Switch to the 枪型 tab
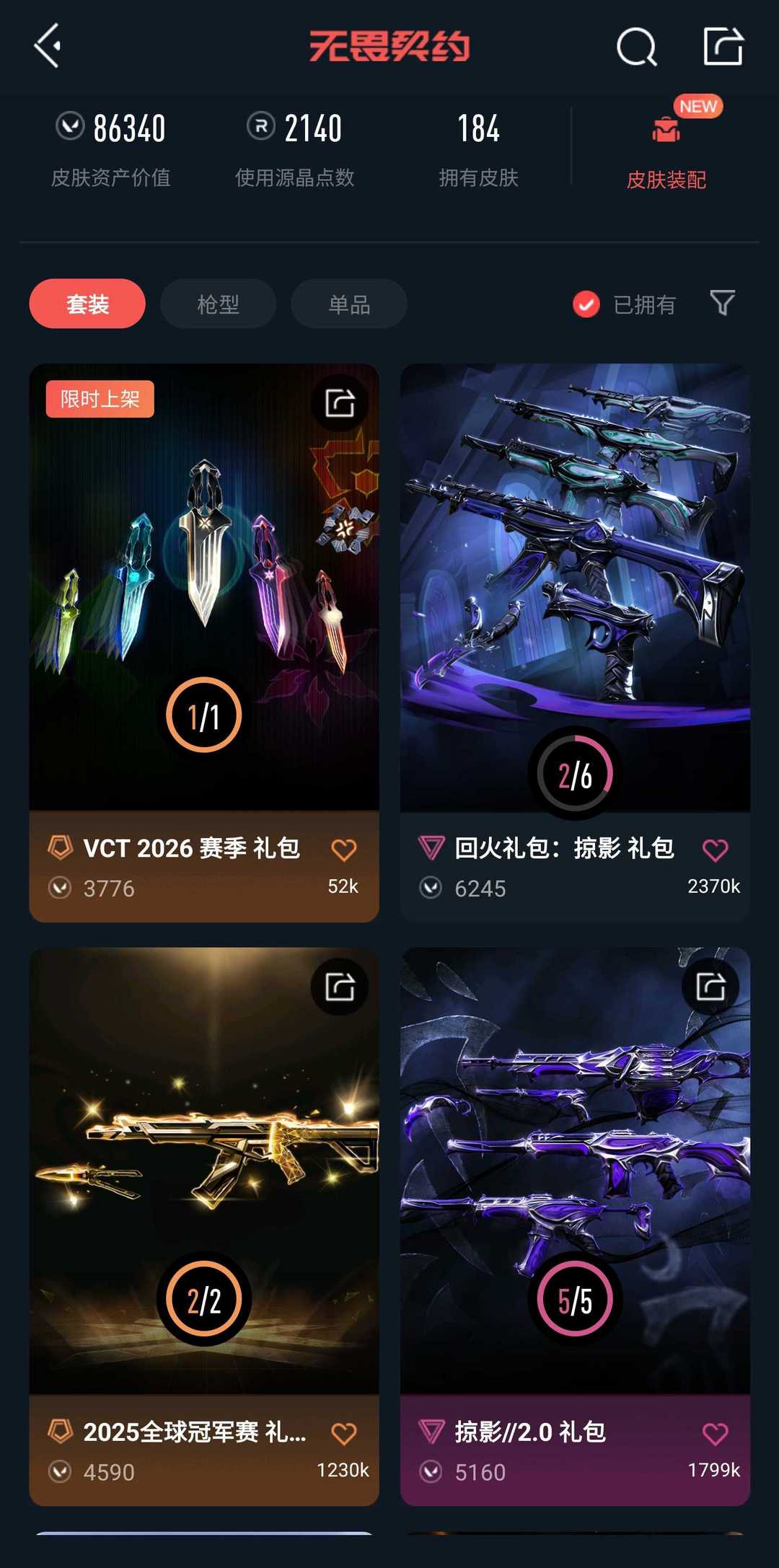779x1568 pixels. [218, 304]
